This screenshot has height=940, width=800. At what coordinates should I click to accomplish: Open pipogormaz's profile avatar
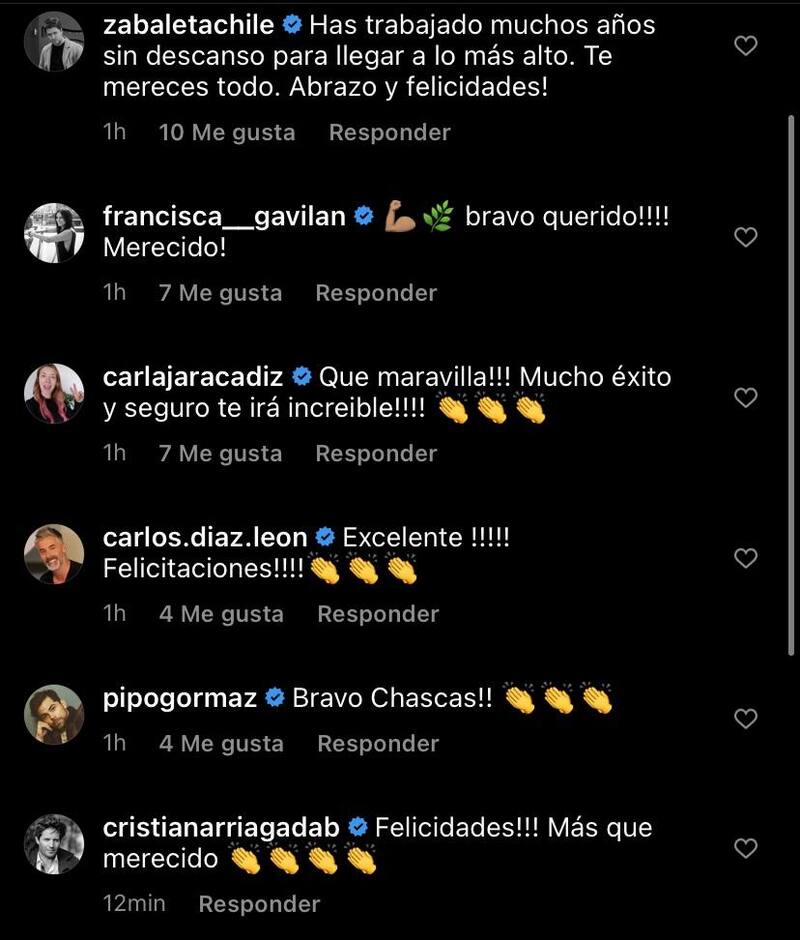54,714
